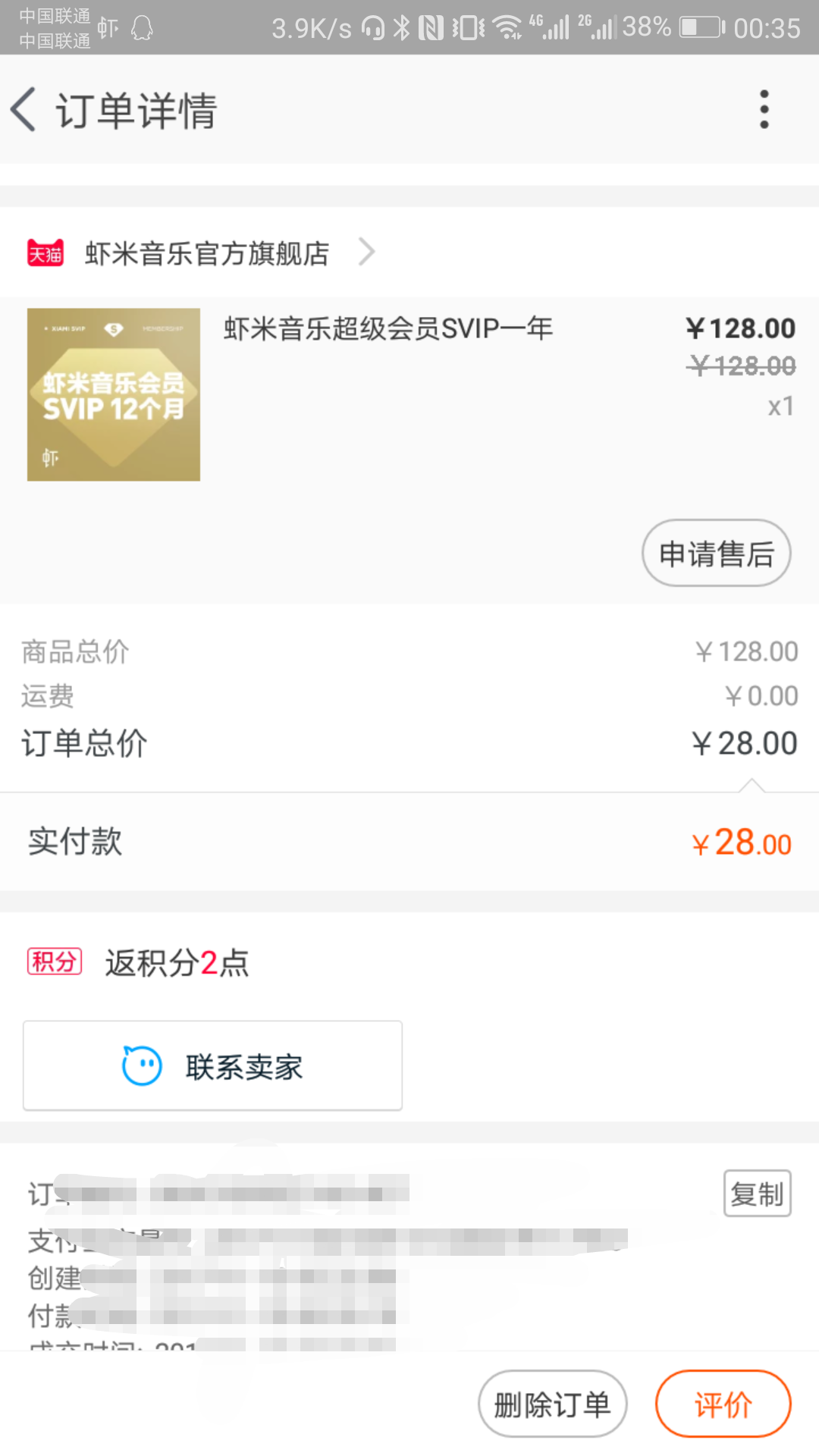819x1456 pixels.
Task: Copy the order number with 复制
Action: click(x=757, y=1194)
